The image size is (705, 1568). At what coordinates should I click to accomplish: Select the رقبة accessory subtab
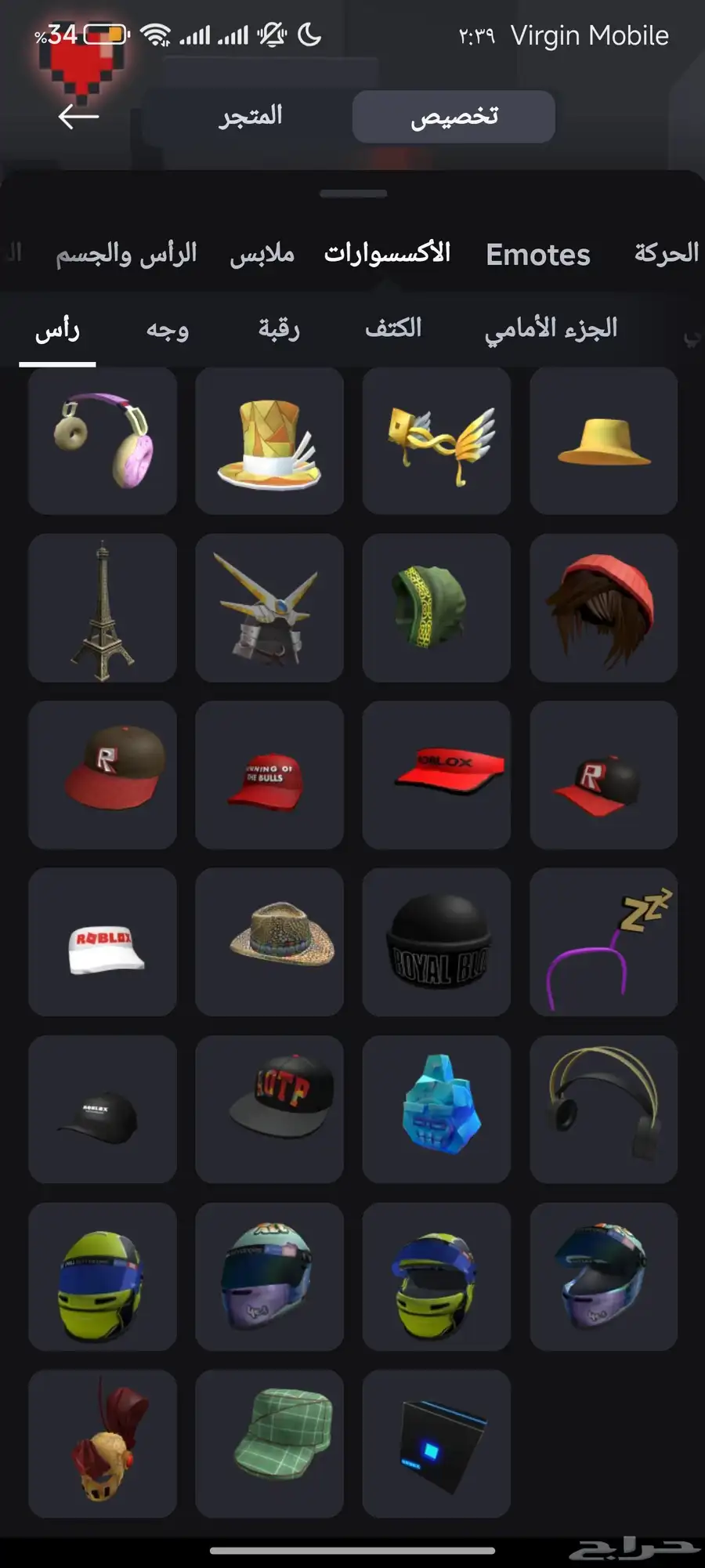click(279, 329)
